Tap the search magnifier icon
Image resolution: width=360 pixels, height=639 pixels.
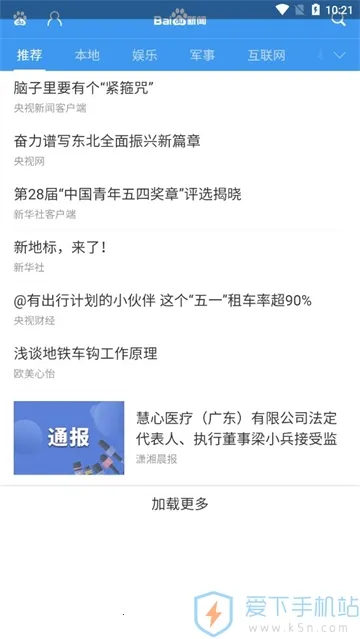[338, 19]
